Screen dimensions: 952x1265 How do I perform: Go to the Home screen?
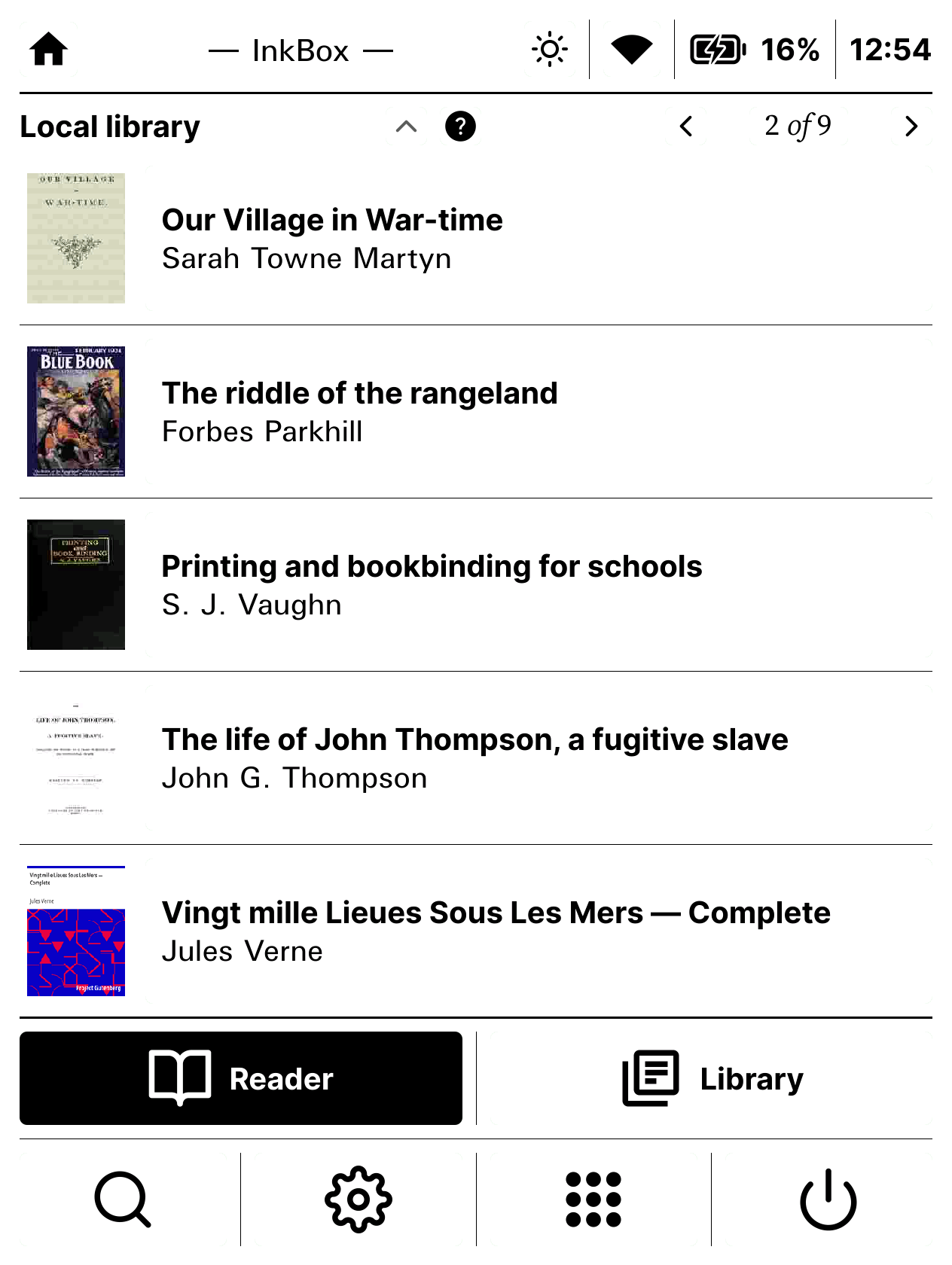coord(47,48)
